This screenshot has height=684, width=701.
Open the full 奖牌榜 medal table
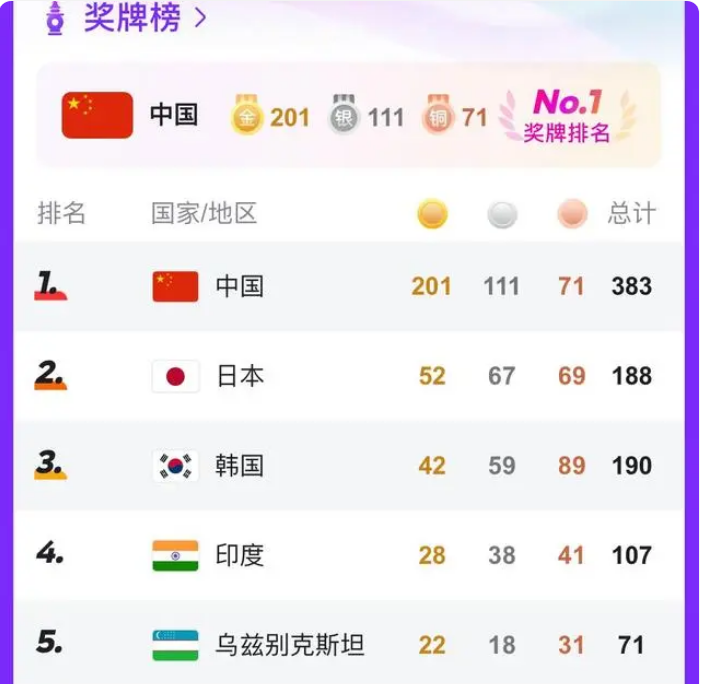tap(144, 16)
